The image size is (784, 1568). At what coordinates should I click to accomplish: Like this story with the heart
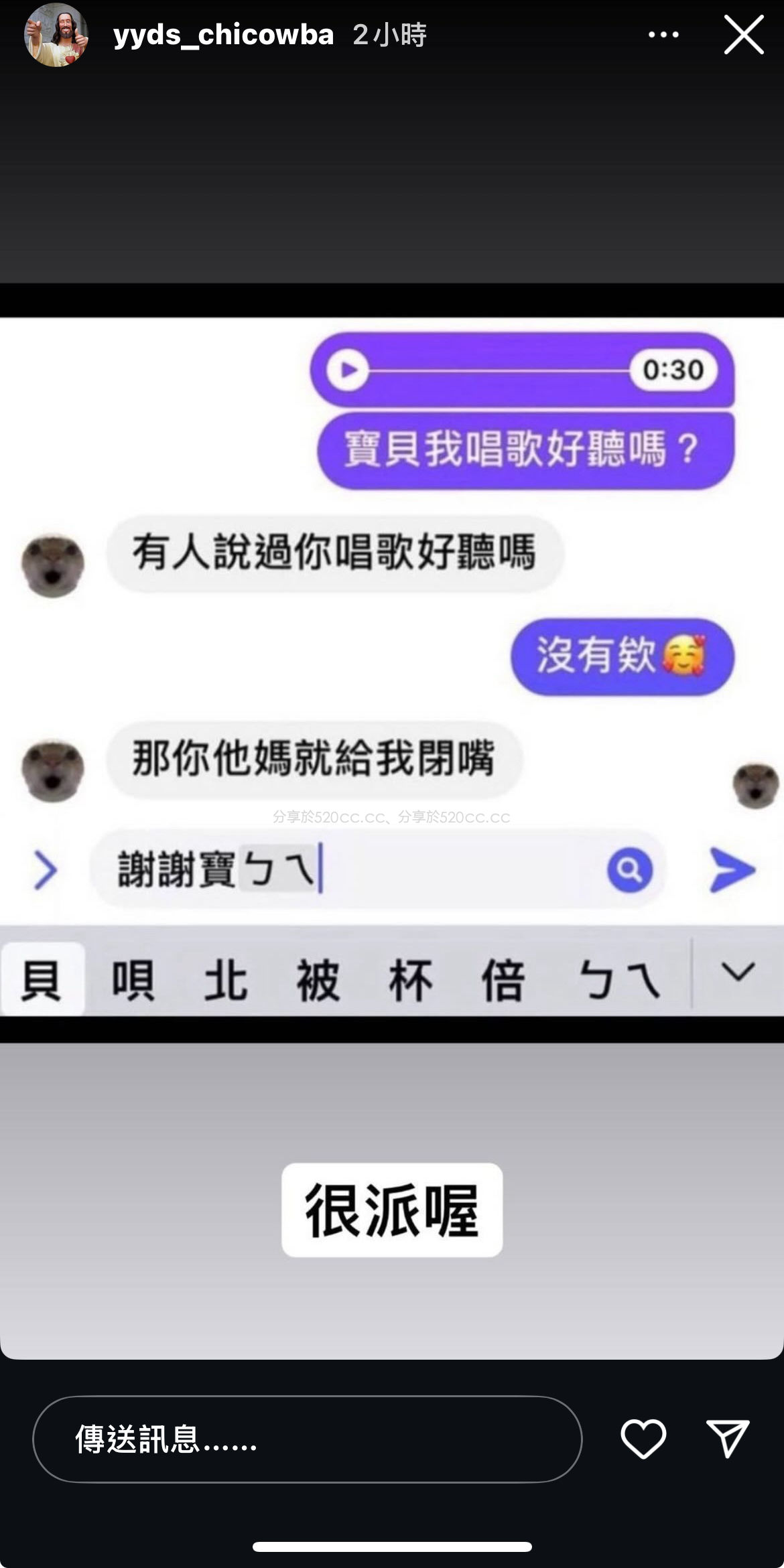click(x=643, y=1439)
